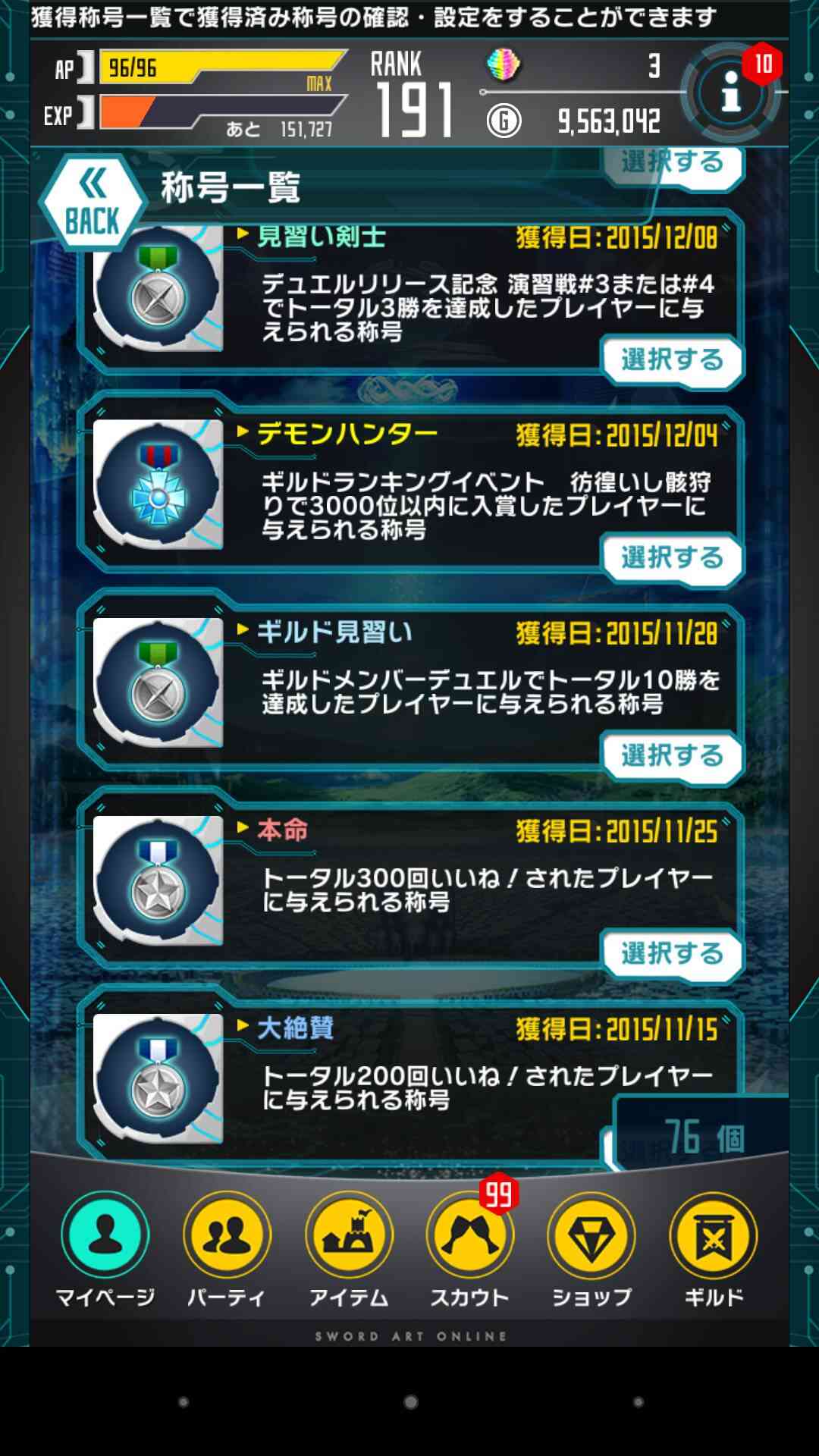Select the デモンハンター title
Viewport: 819px width, 1456px height.
pos(672,557)
